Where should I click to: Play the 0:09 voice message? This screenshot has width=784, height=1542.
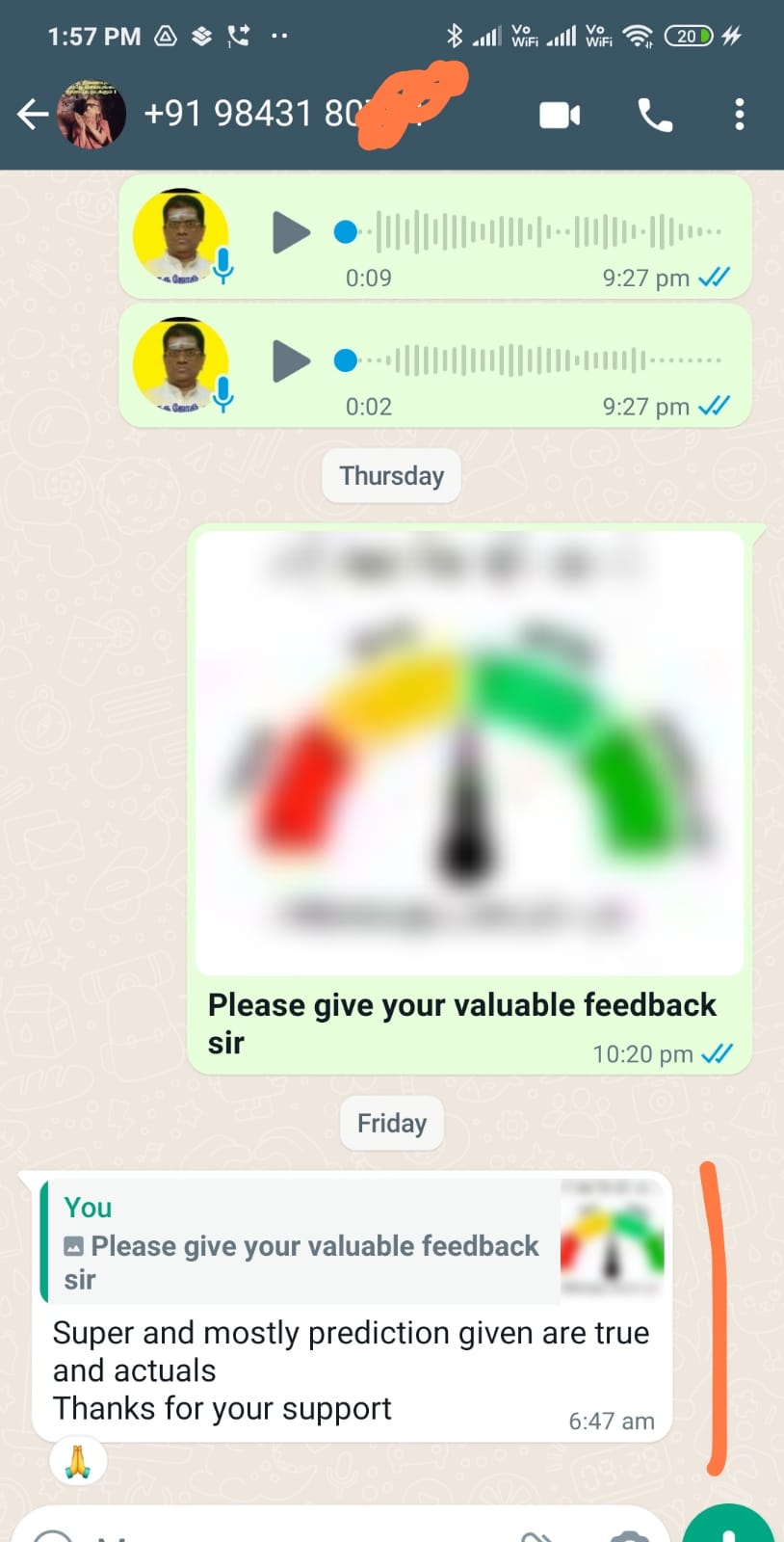(291, 232)
